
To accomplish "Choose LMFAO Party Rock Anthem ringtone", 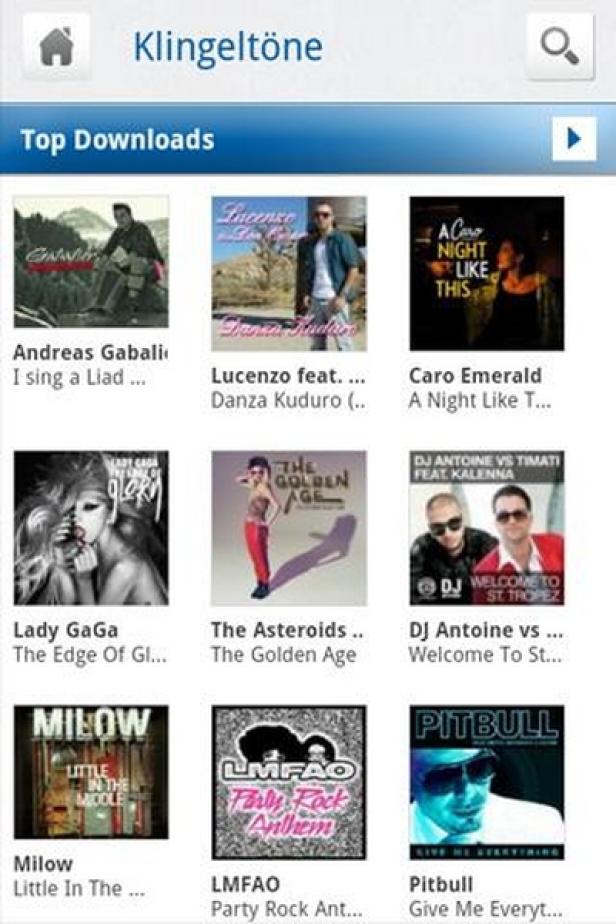I will point(289,782).
